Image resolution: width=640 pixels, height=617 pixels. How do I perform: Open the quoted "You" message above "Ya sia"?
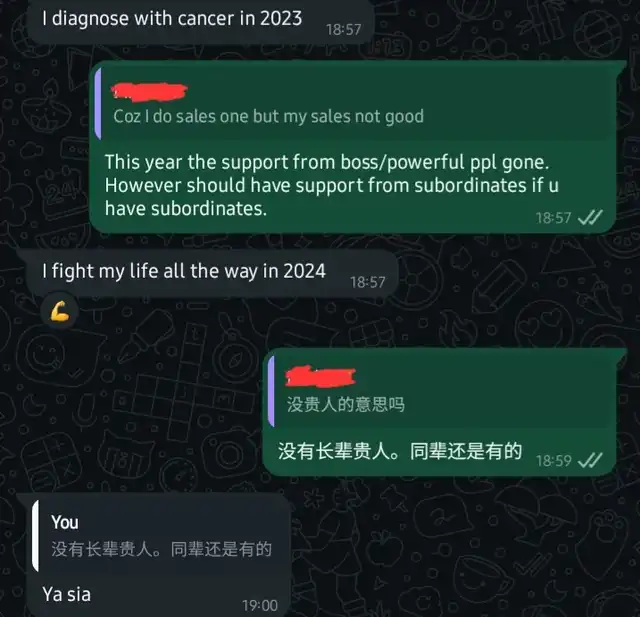click(158, 535)
